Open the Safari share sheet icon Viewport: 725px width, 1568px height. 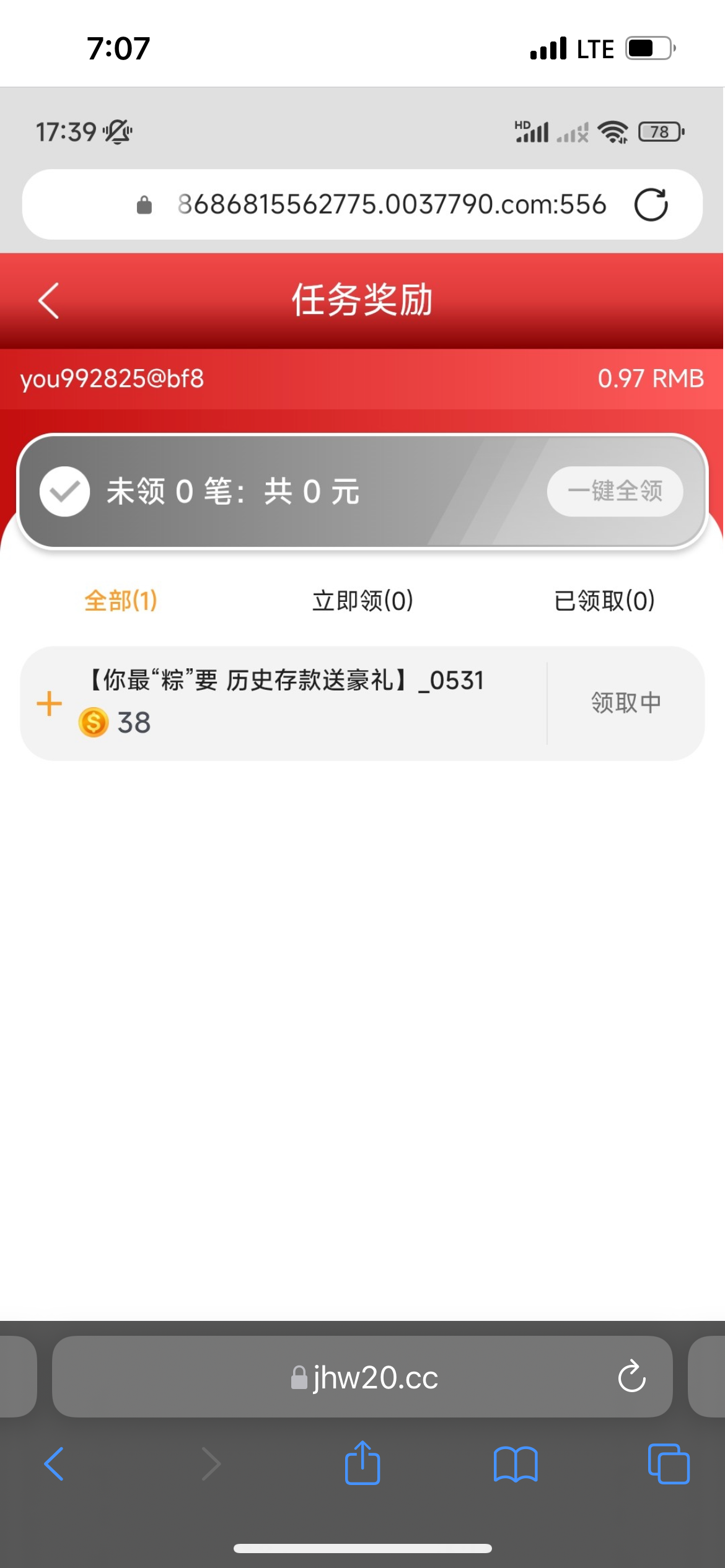click(362, 1464)
